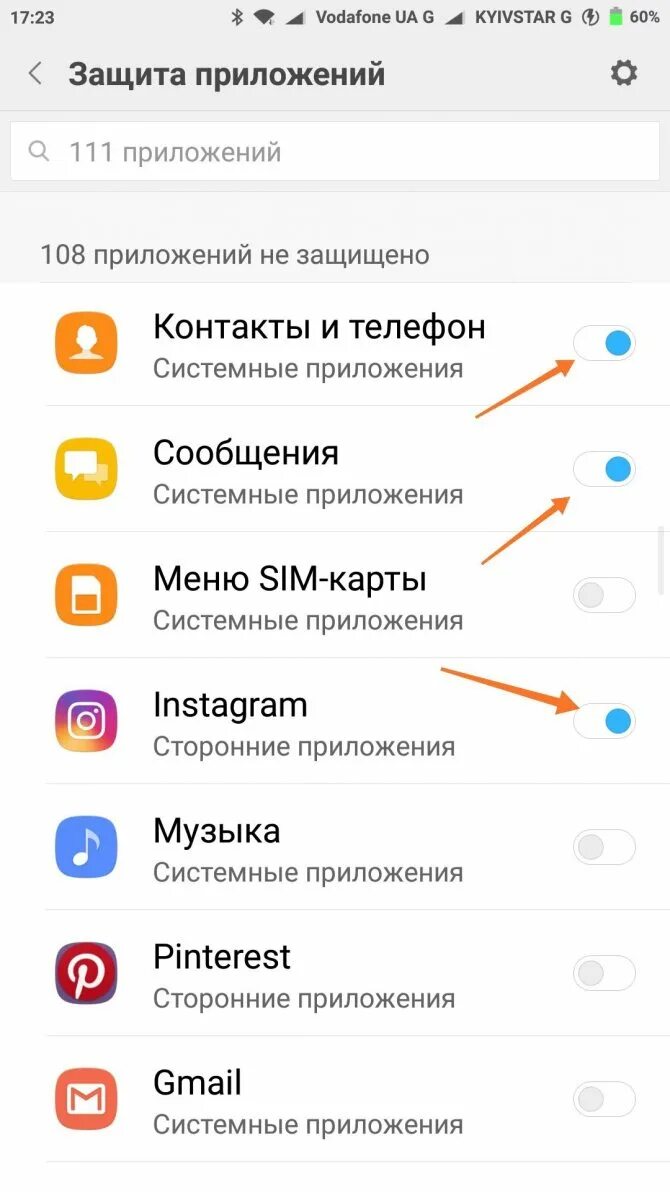Disable protection for Контакты и телефон

[604, 343]
